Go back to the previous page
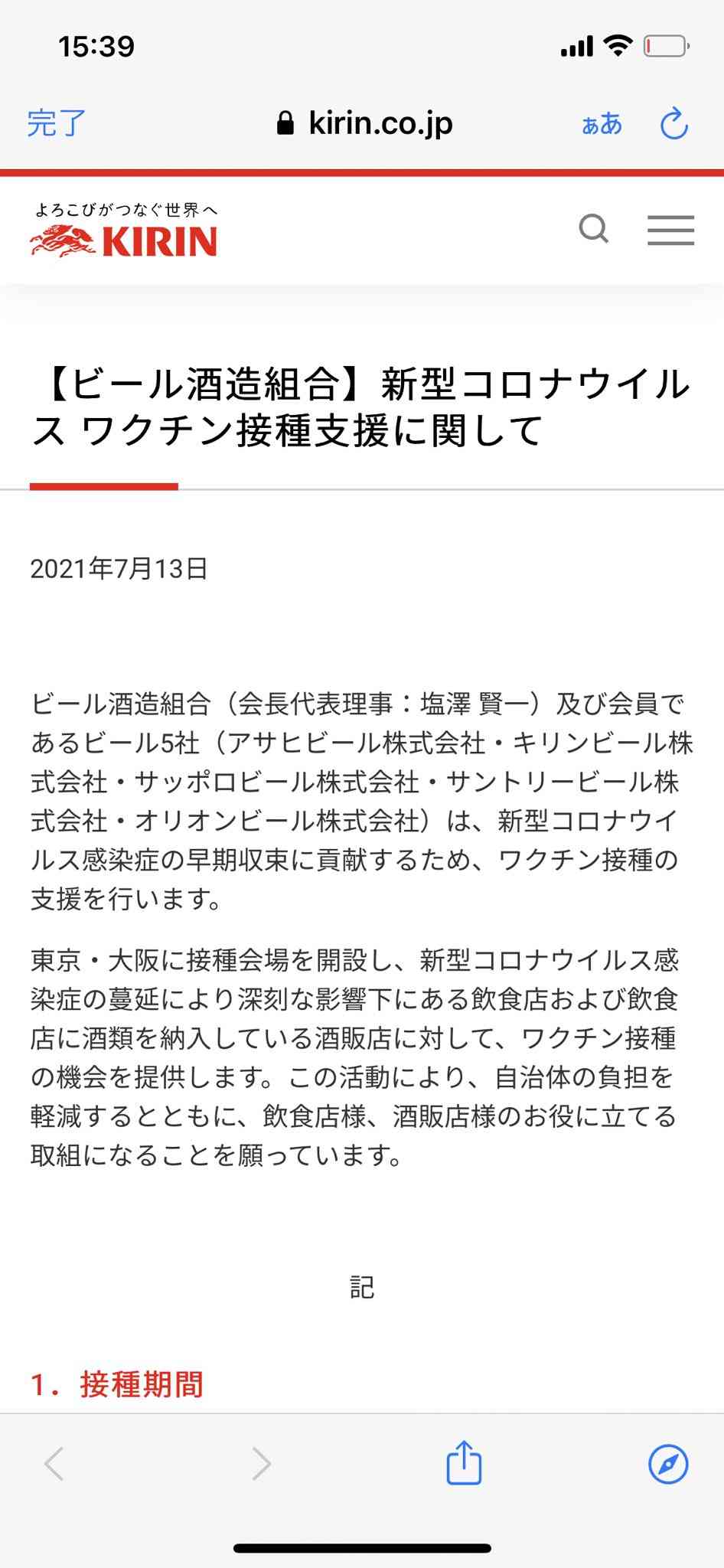724x1568 pixels. [54, 1464]
